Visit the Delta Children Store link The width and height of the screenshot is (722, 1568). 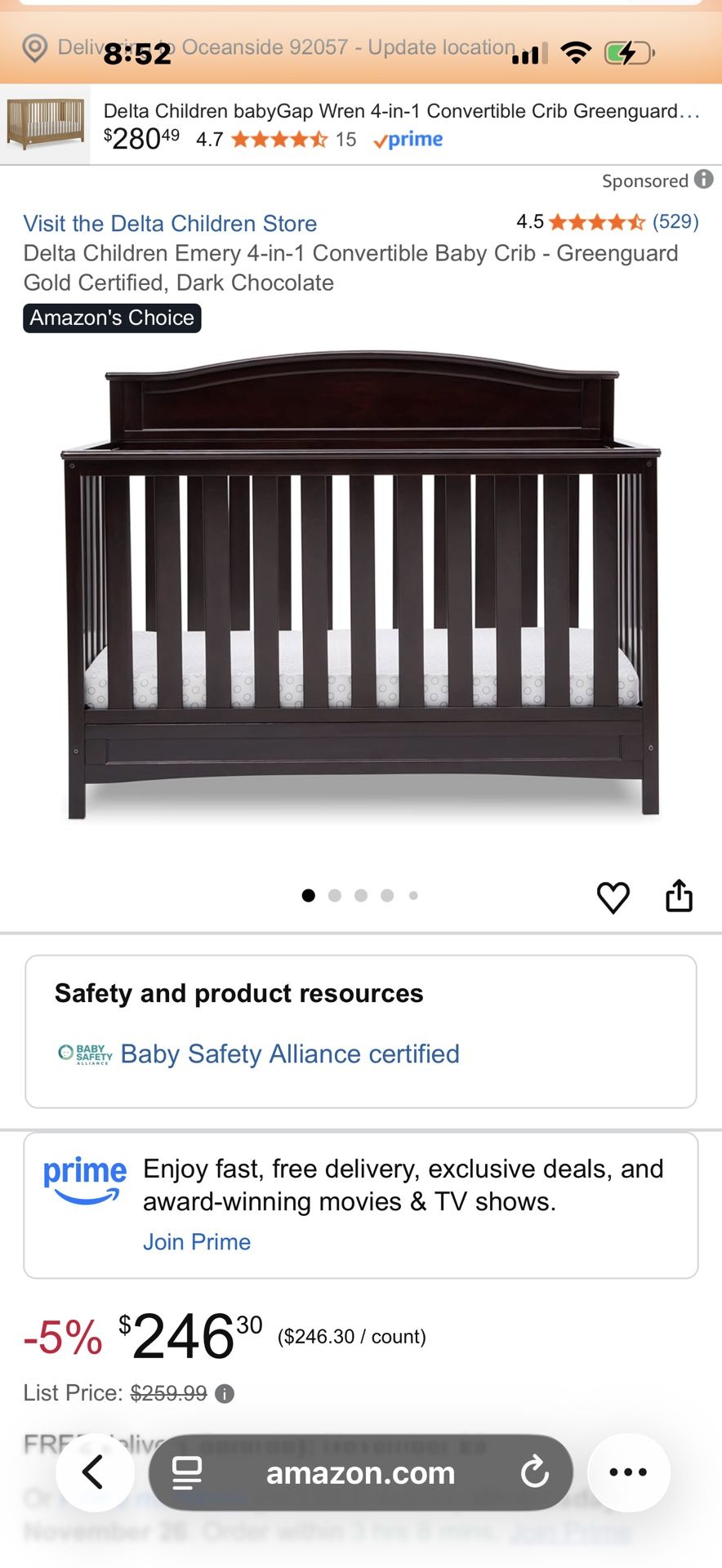[169, 223]
